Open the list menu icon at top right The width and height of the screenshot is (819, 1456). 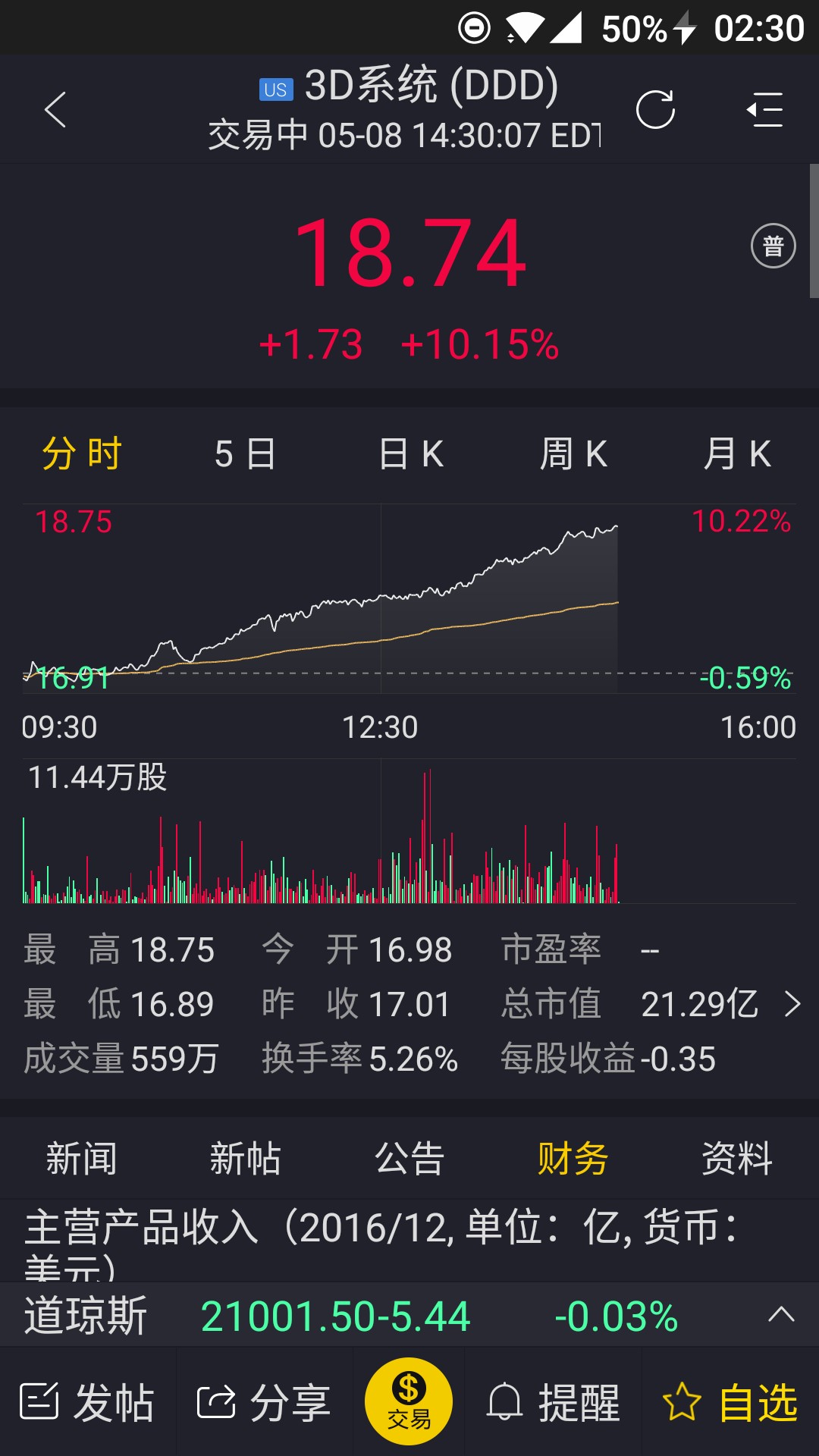(764, 110)
